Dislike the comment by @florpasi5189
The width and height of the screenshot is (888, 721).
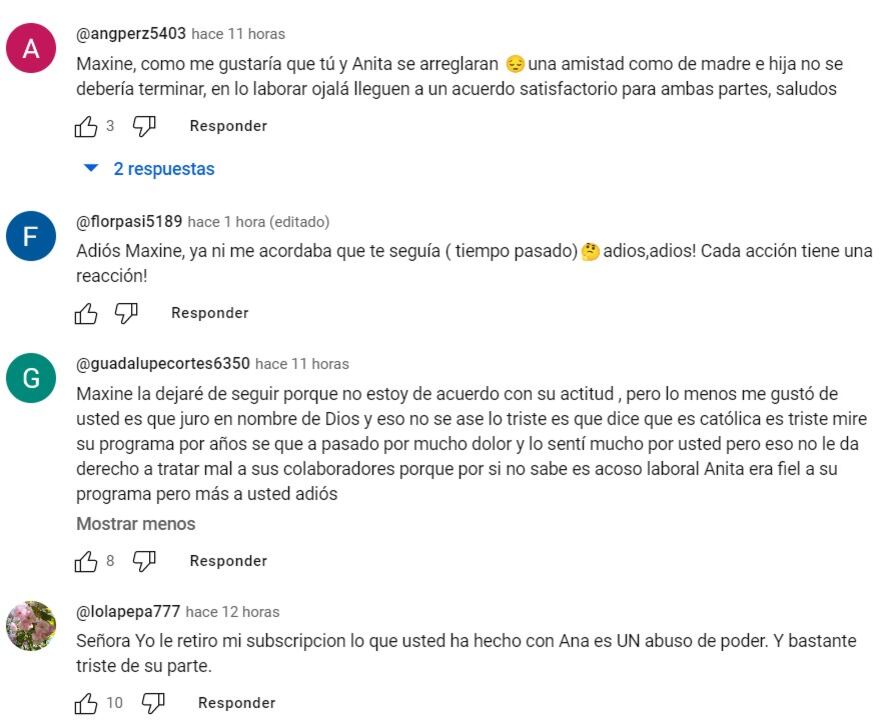click(126, 313)
